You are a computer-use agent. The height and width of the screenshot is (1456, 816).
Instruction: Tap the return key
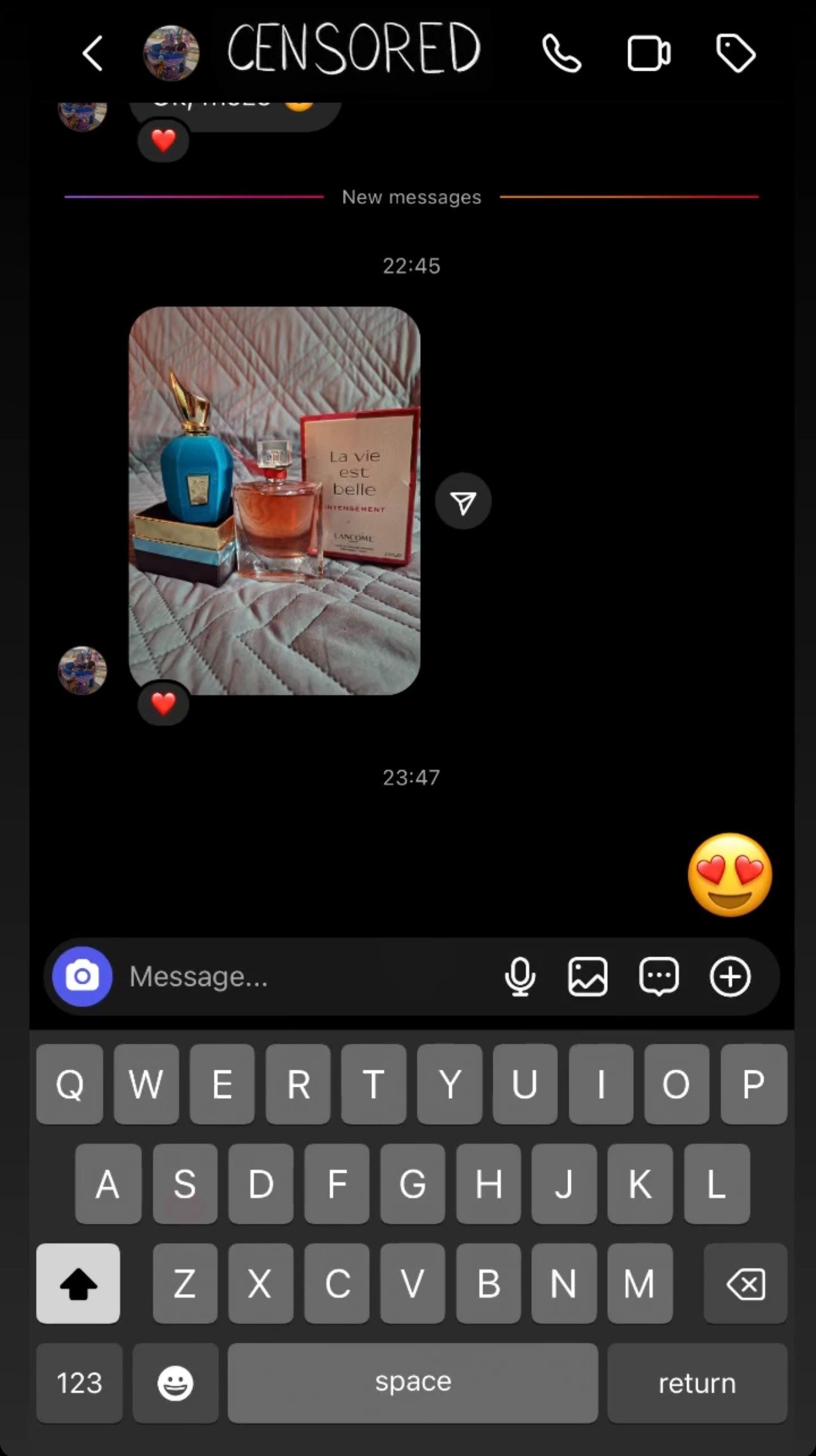[x=697, y=1383]
